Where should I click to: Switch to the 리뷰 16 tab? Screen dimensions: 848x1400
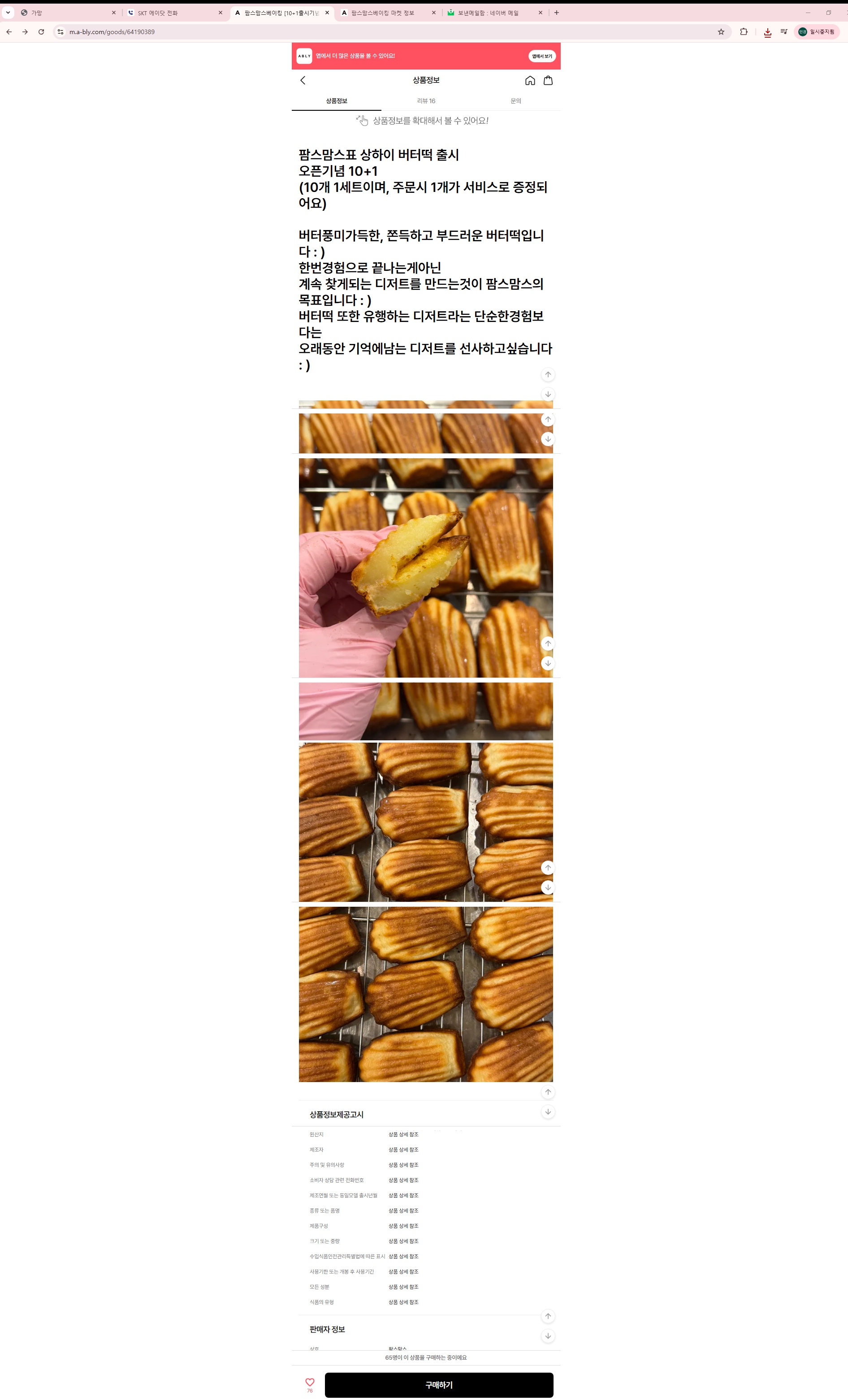point(426,100)
